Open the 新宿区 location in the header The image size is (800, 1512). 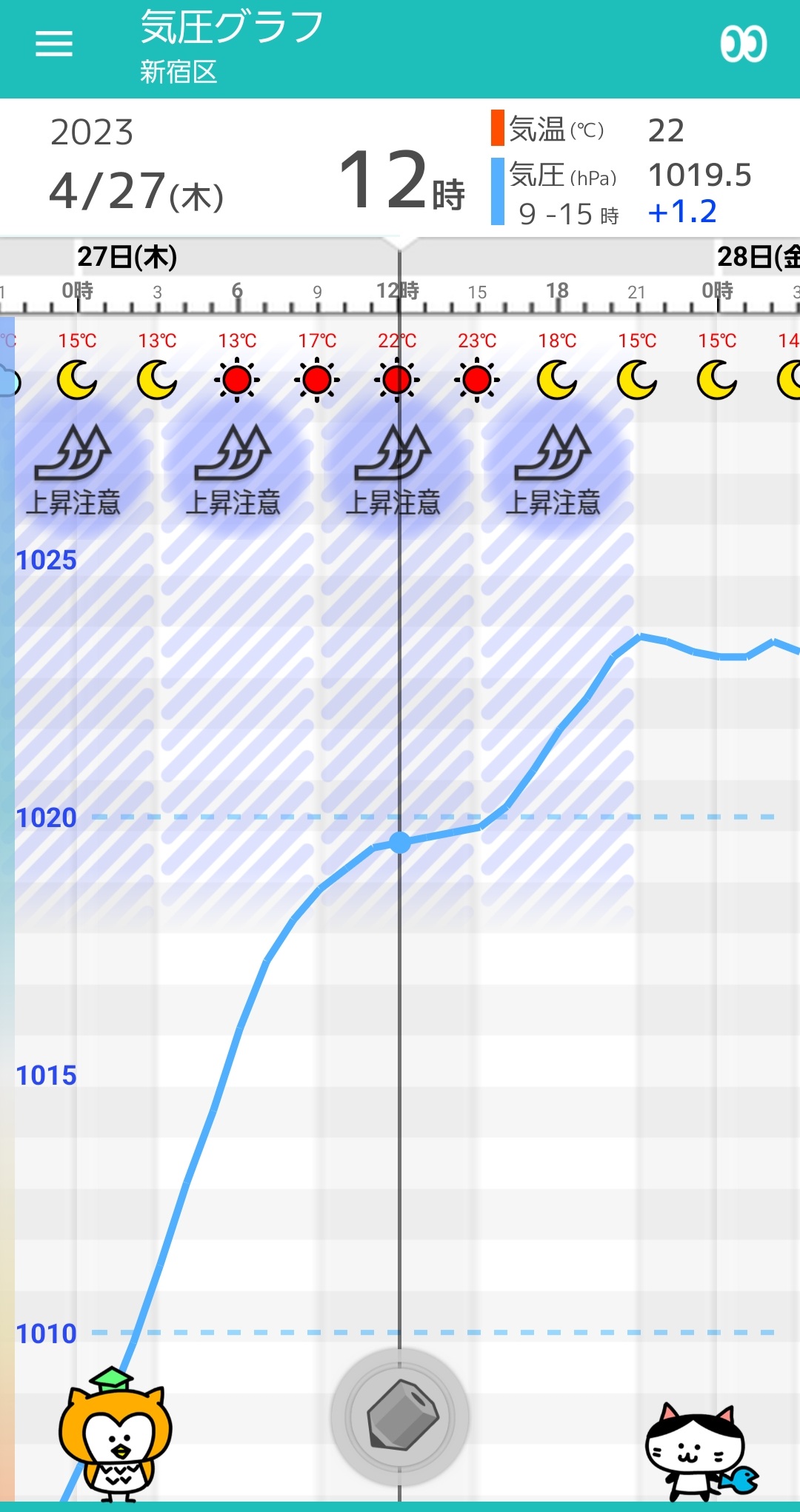tap(179, 73)
